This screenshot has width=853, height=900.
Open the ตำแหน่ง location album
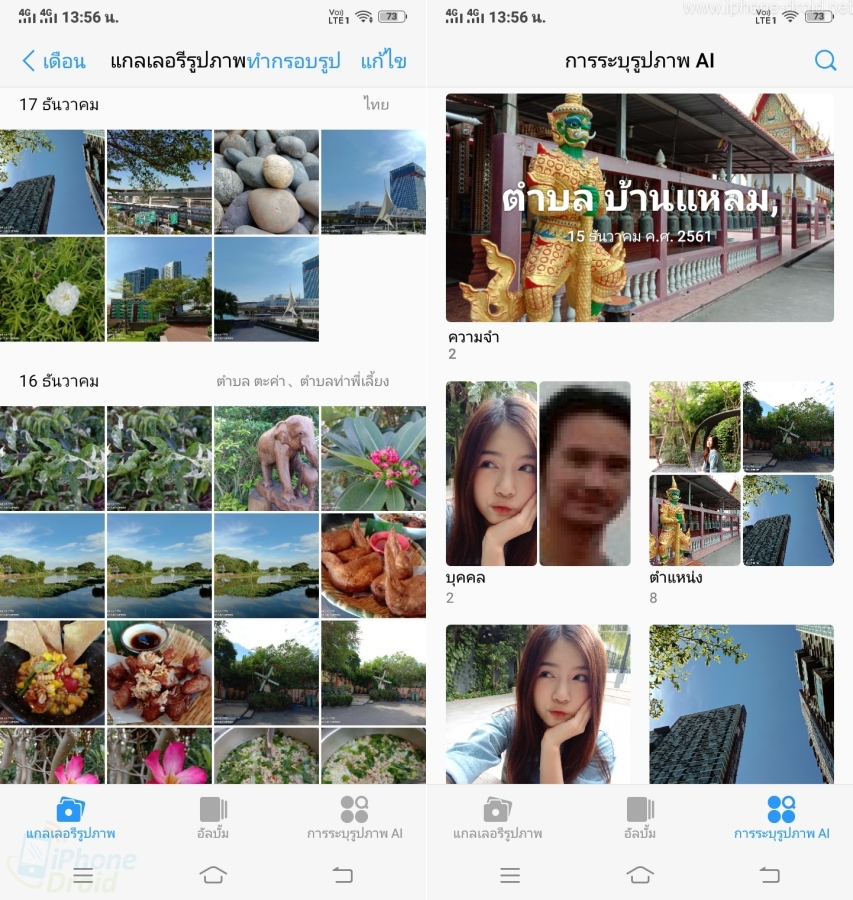pos(741,474)
